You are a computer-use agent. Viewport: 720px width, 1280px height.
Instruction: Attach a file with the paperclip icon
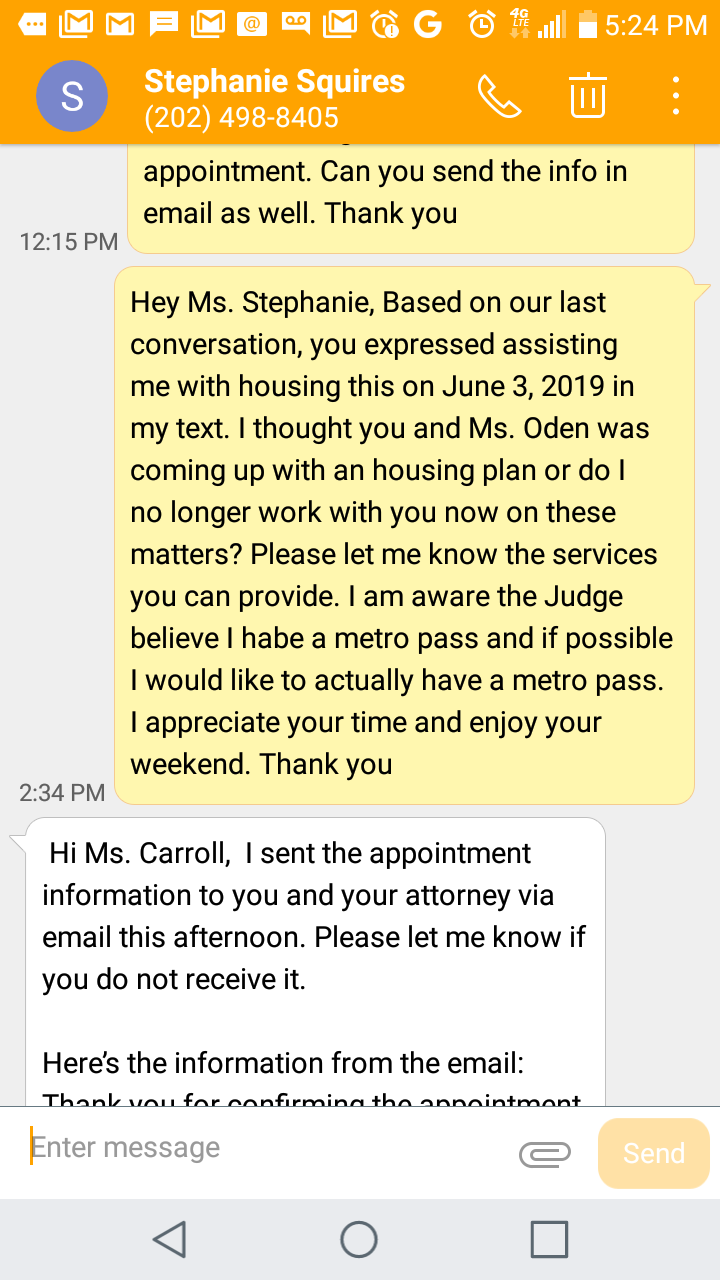545,1154
